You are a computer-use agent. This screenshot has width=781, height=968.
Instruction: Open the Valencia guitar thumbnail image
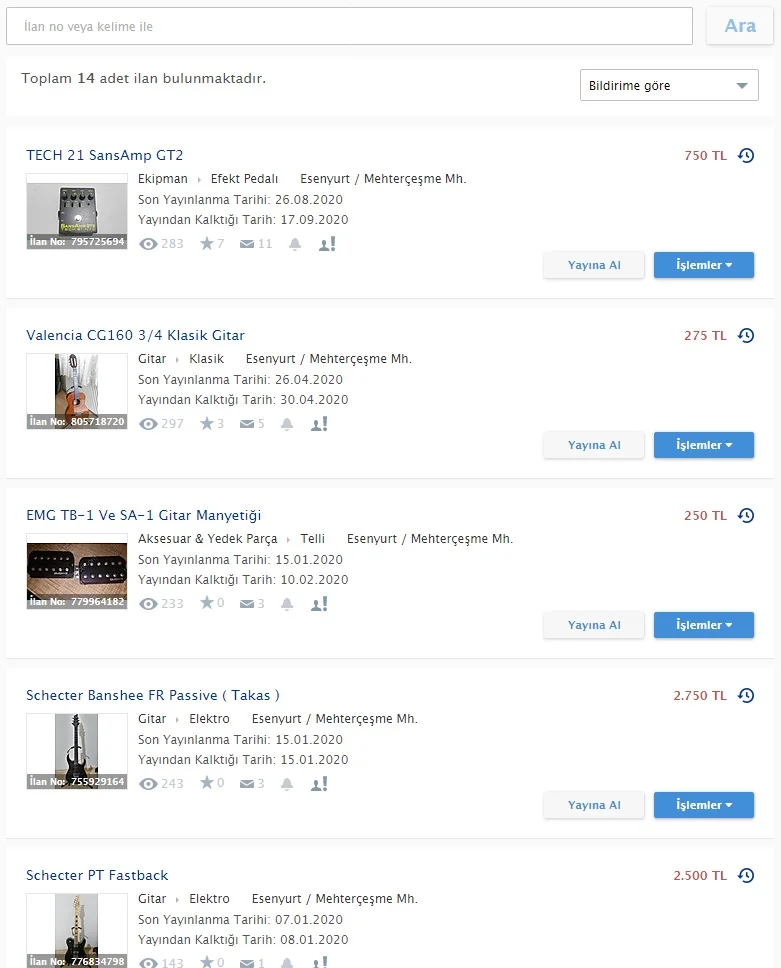tap(77, 385)
